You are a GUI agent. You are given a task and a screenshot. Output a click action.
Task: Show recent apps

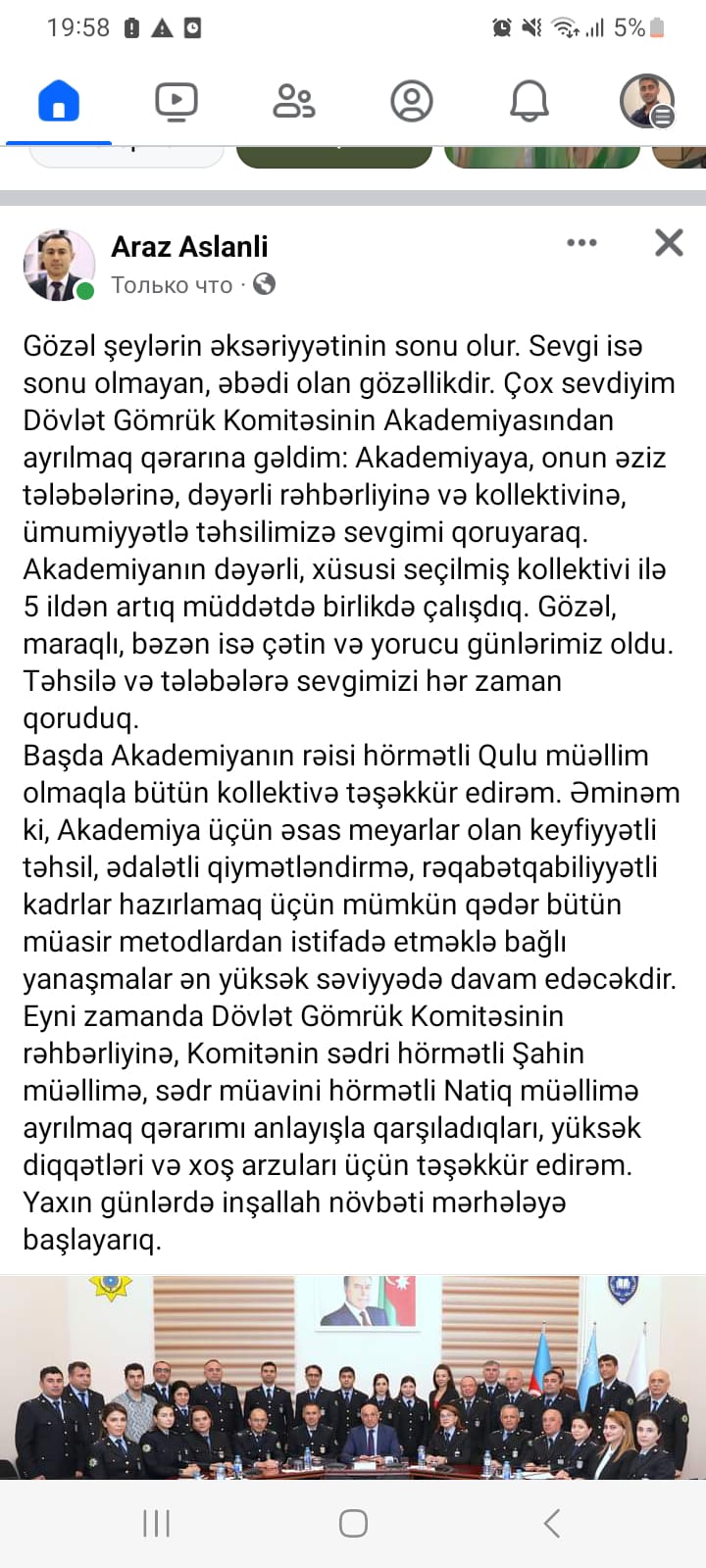pyautogui.click(x=156, y=1523)
